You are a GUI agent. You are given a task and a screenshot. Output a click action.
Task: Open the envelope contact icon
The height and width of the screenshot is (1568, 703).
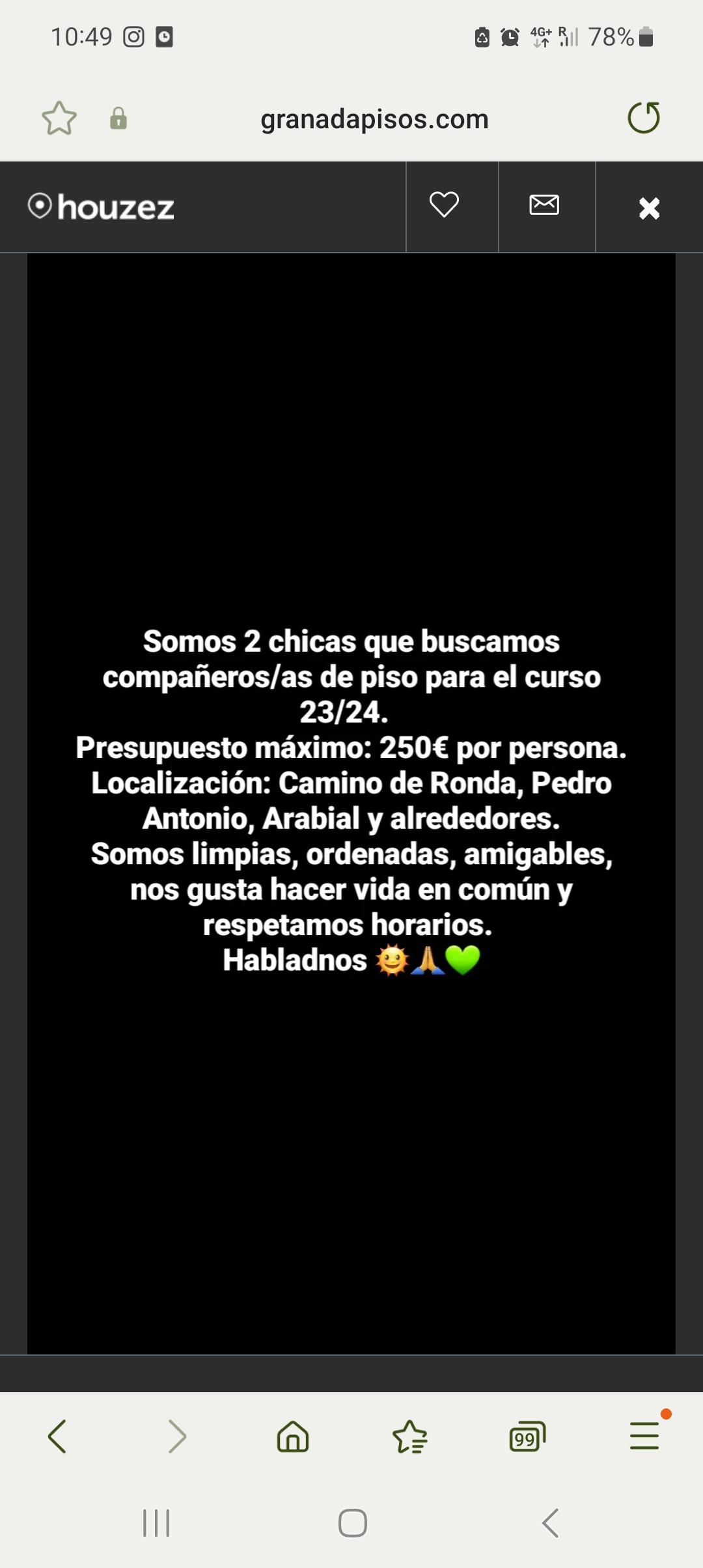point(544,205)
